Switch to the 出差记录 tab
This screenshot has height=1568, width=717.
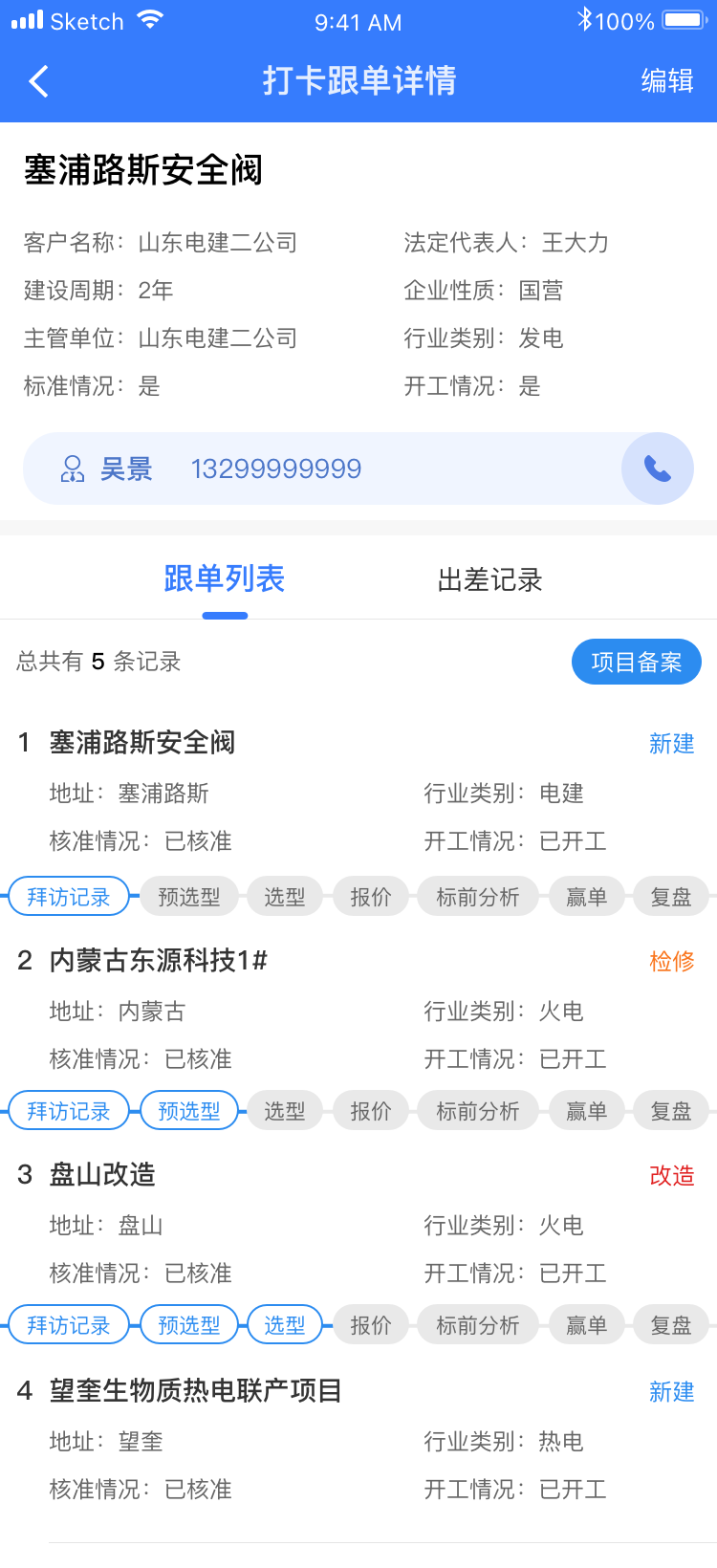pos(489,579)
